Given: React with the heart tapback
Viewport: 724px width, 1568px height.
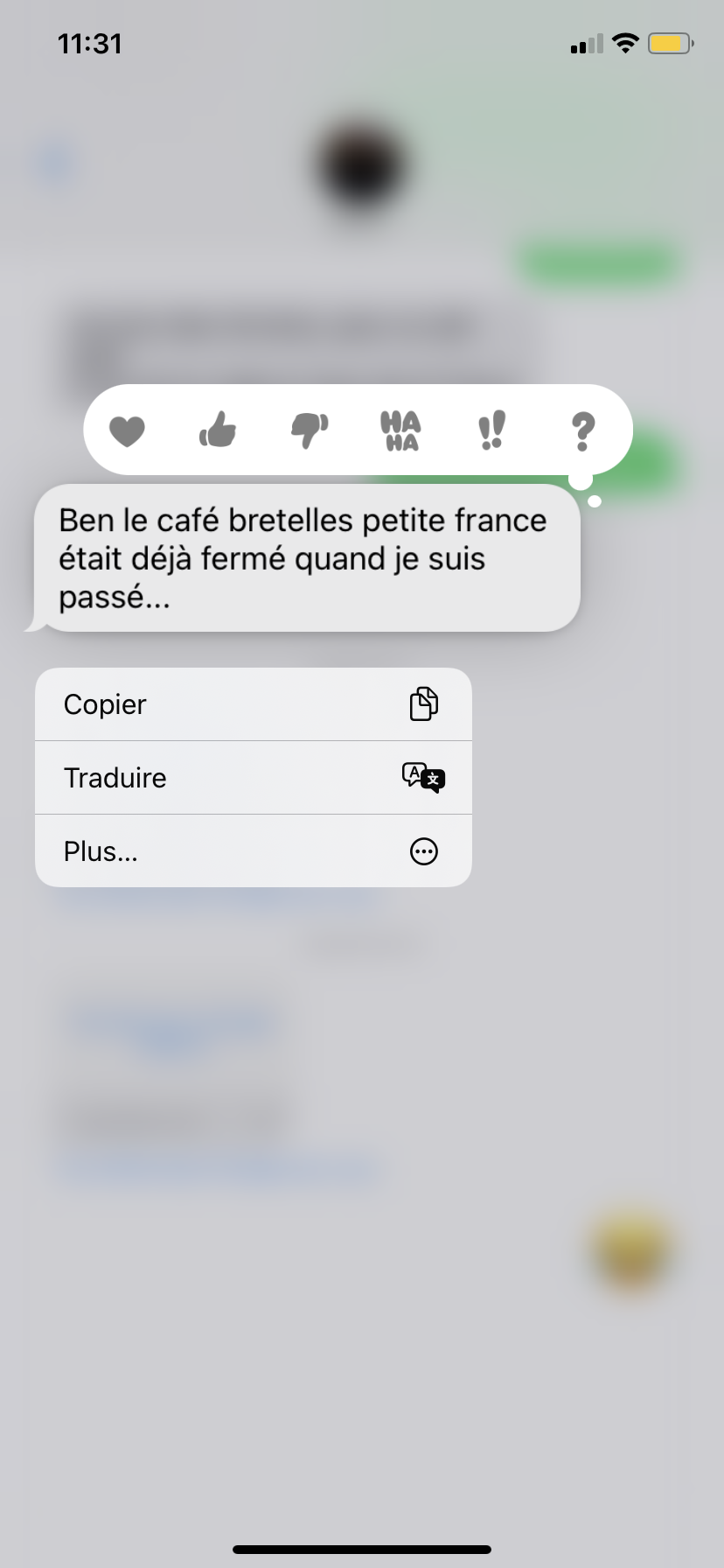Looking at the screenshot, I should 127,430.
